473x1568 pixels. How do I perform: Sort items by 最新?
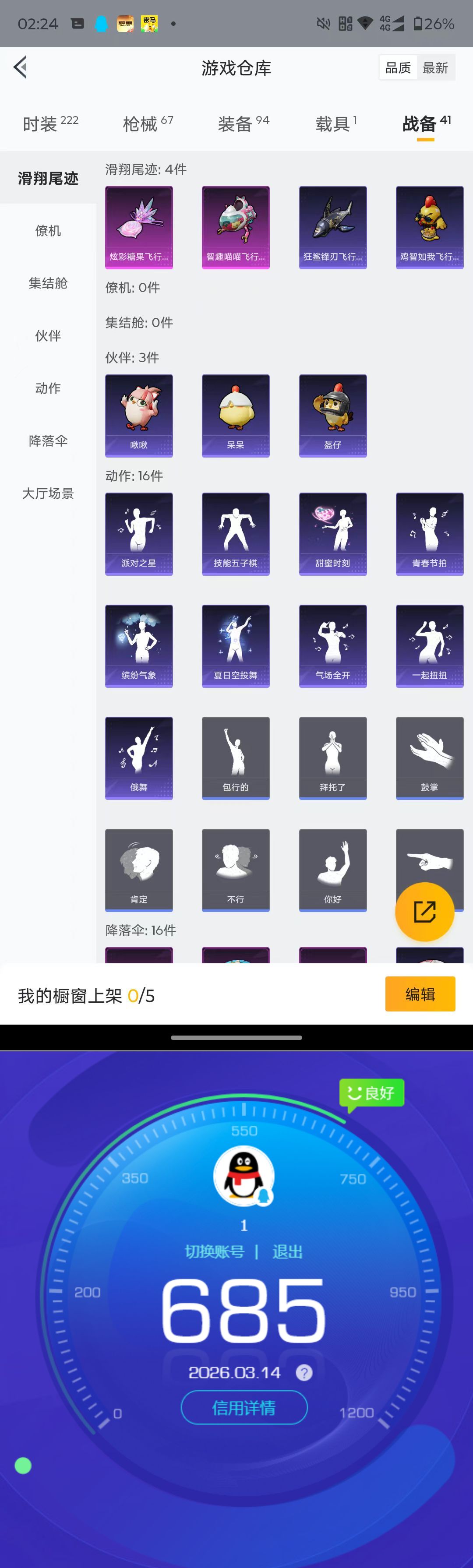[435, 68]
